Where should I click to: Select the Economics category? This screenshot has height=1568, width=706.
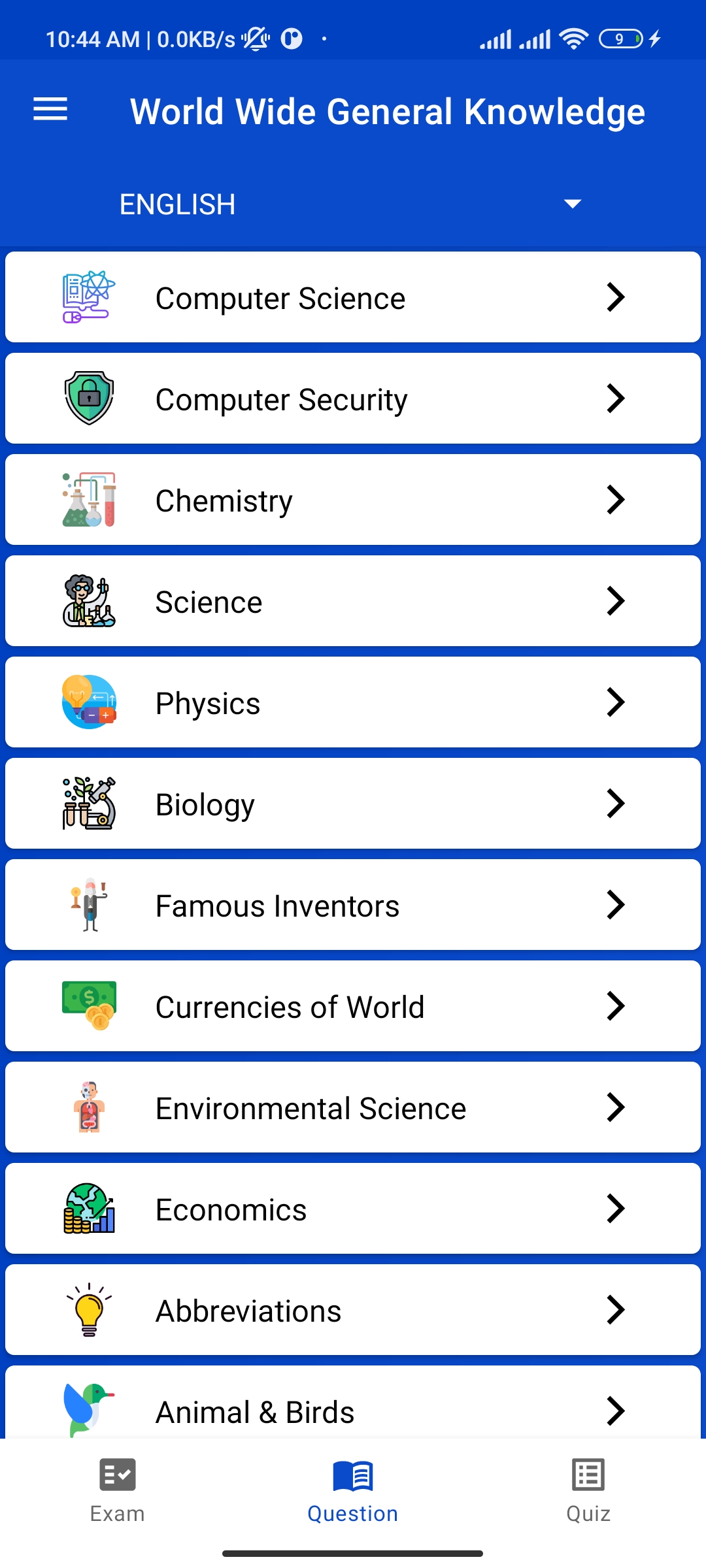(353, 1209)
